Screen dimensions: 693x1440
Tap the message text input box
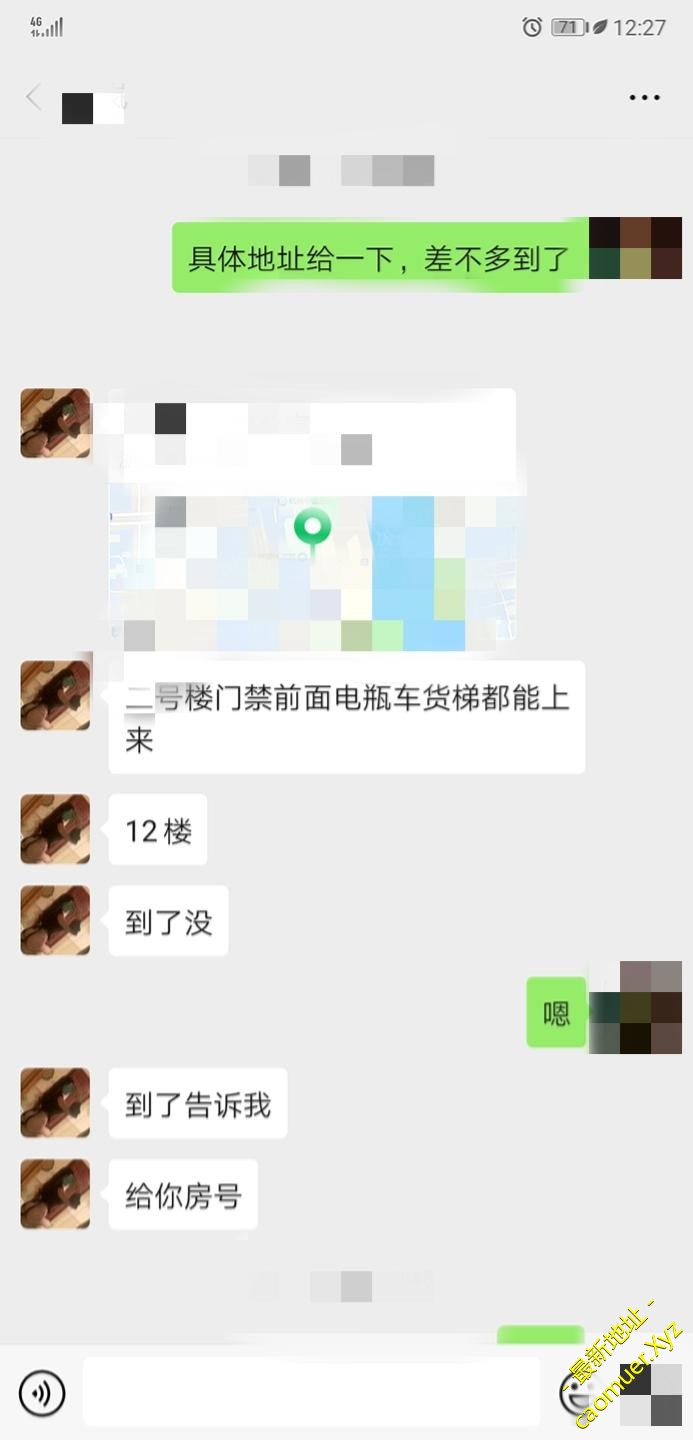click(x=310, y=1391)
